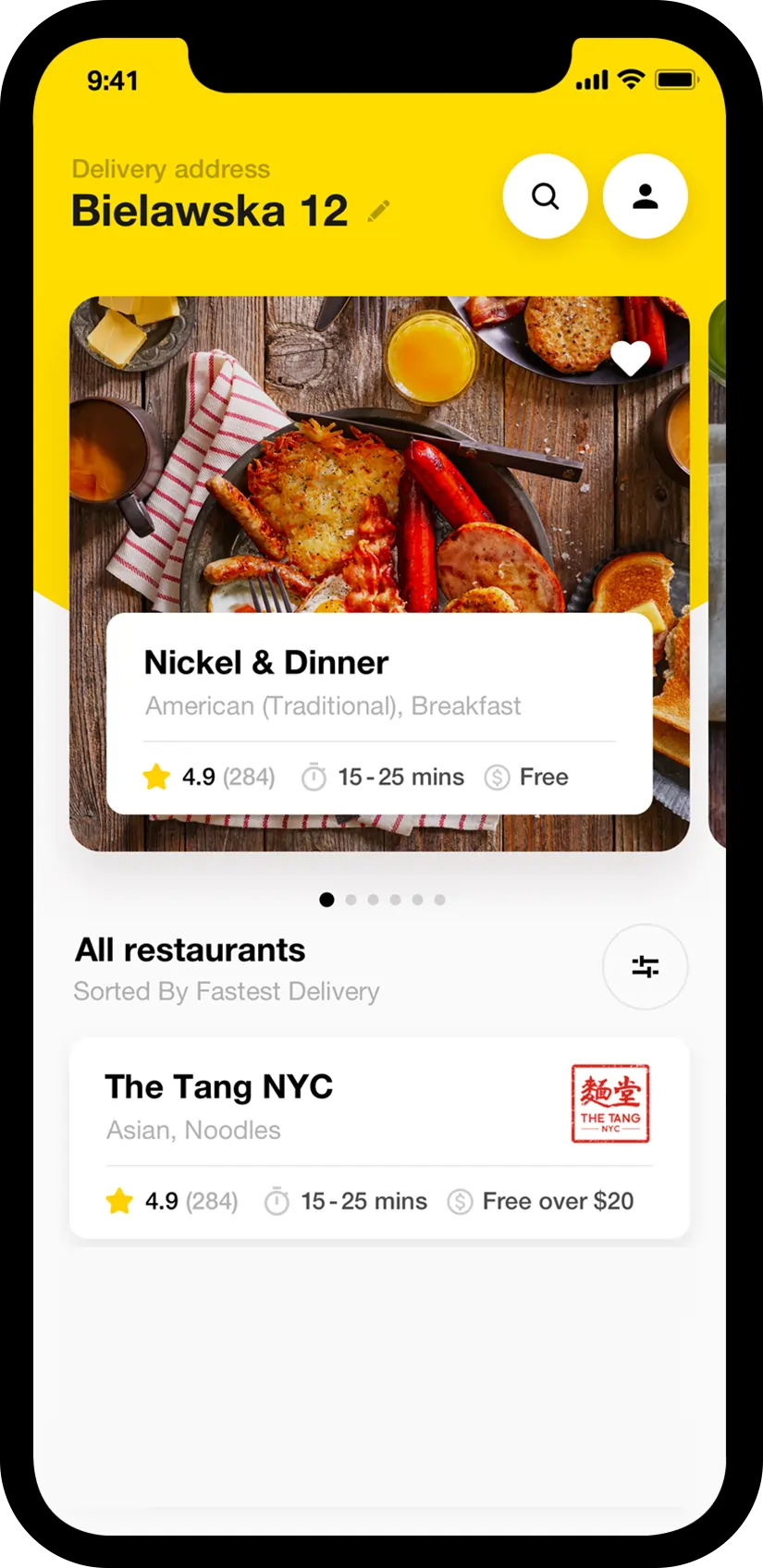This screenshot has width=763, height=1568.
Task: Open the restaurant filter and sort options
Action: tap(645, 966)
